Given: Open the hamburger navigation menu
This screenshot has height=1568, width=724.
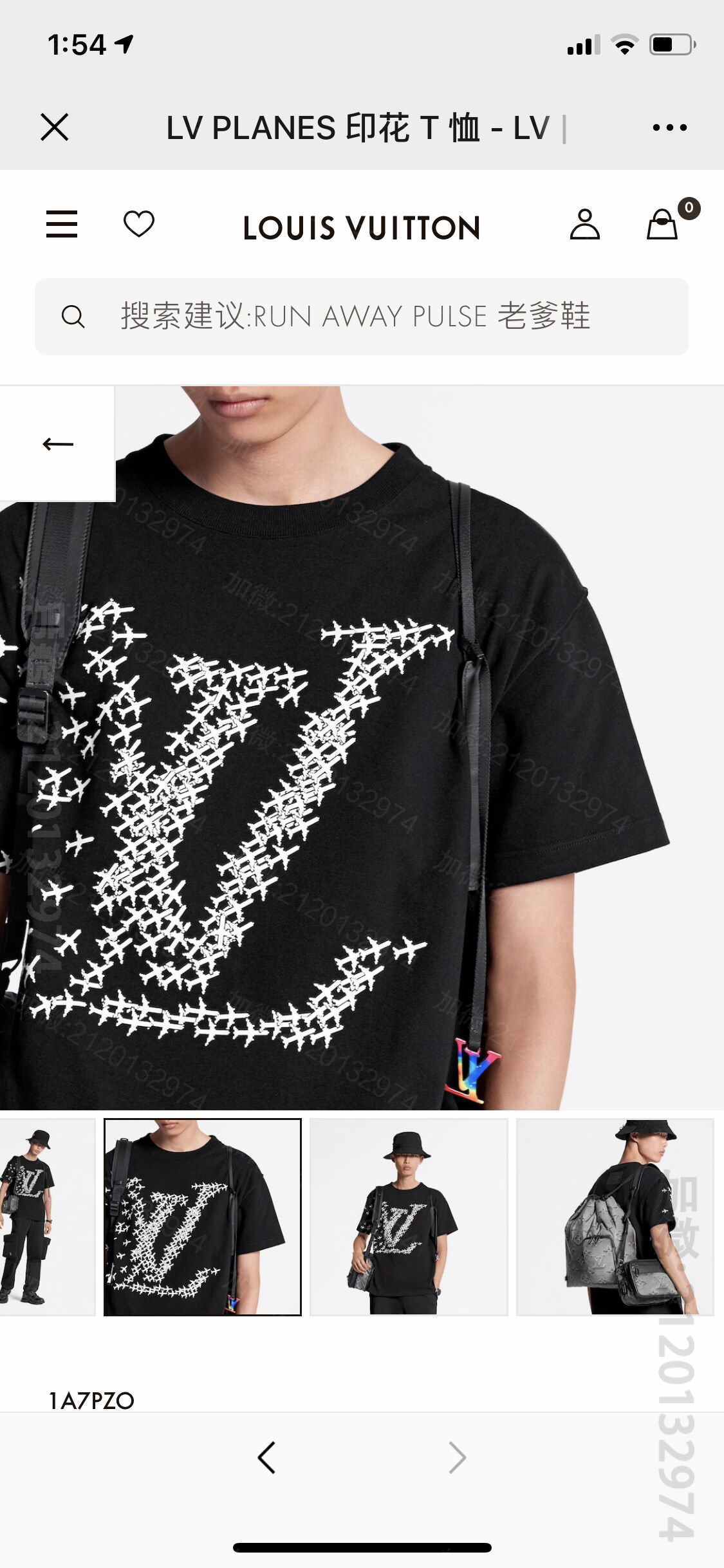Looking at the screenshot, I should point(62,225).
